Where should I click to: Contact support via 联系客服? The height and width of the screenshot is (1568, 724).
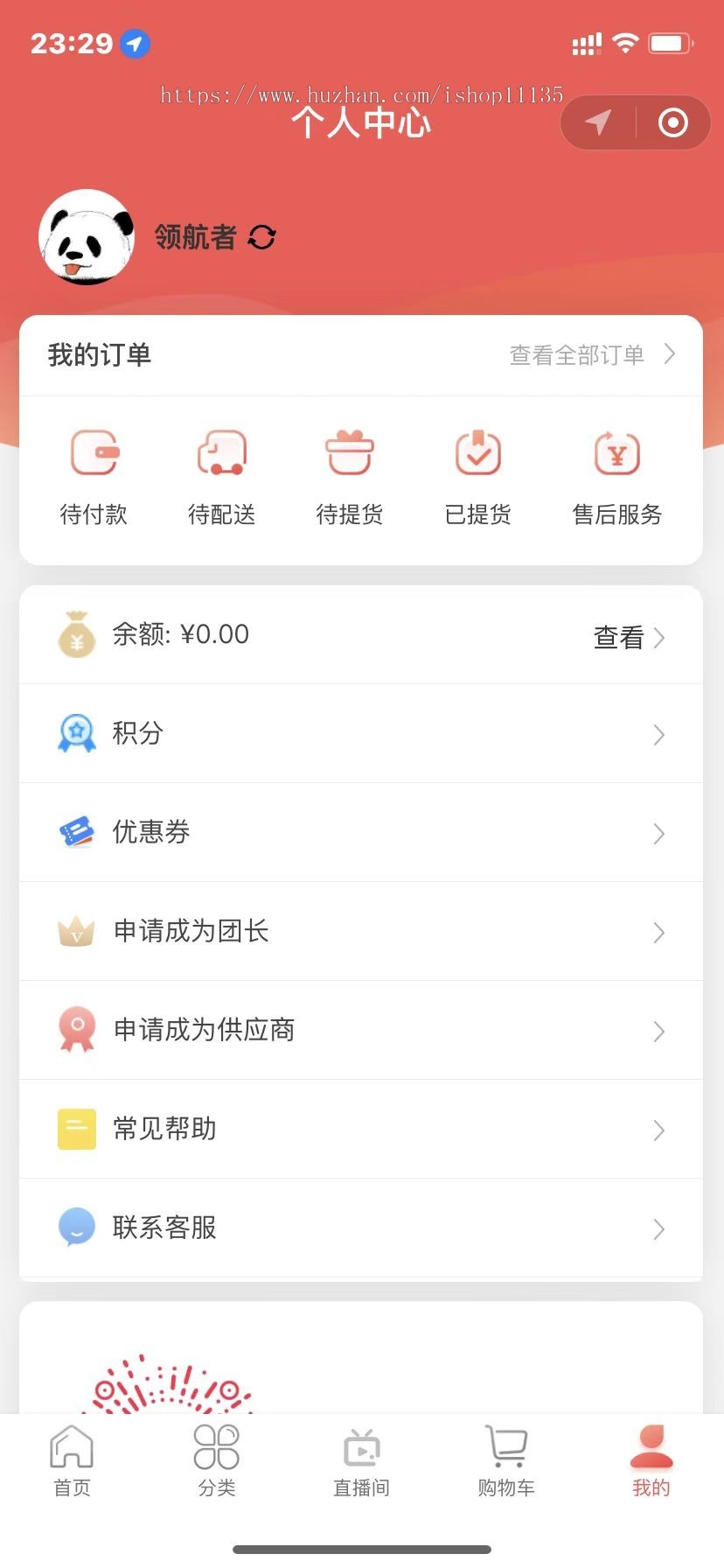[x=361, y=1228]
